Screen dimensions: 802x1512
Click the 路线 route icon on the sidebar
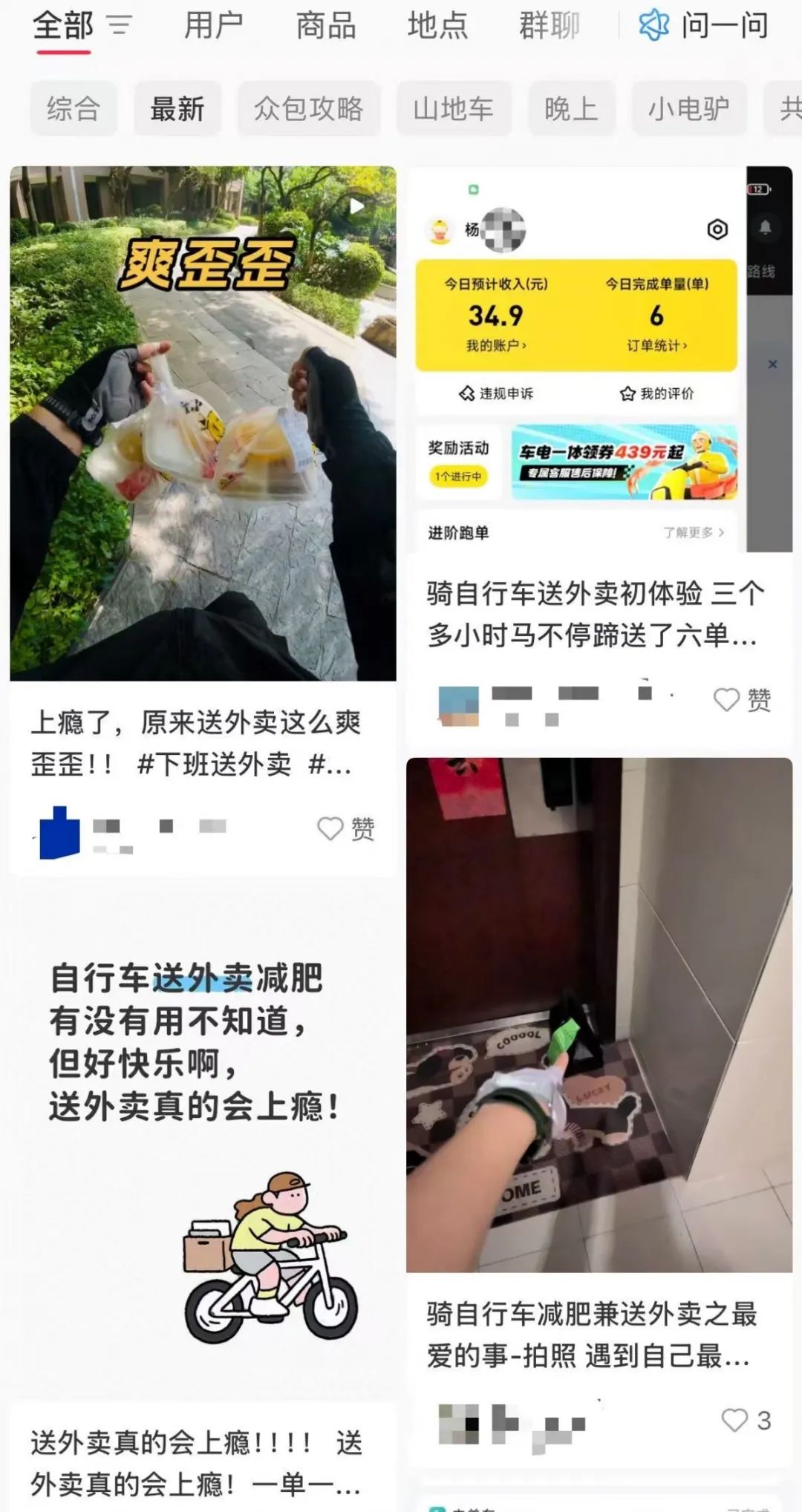[x=761, y=270]
